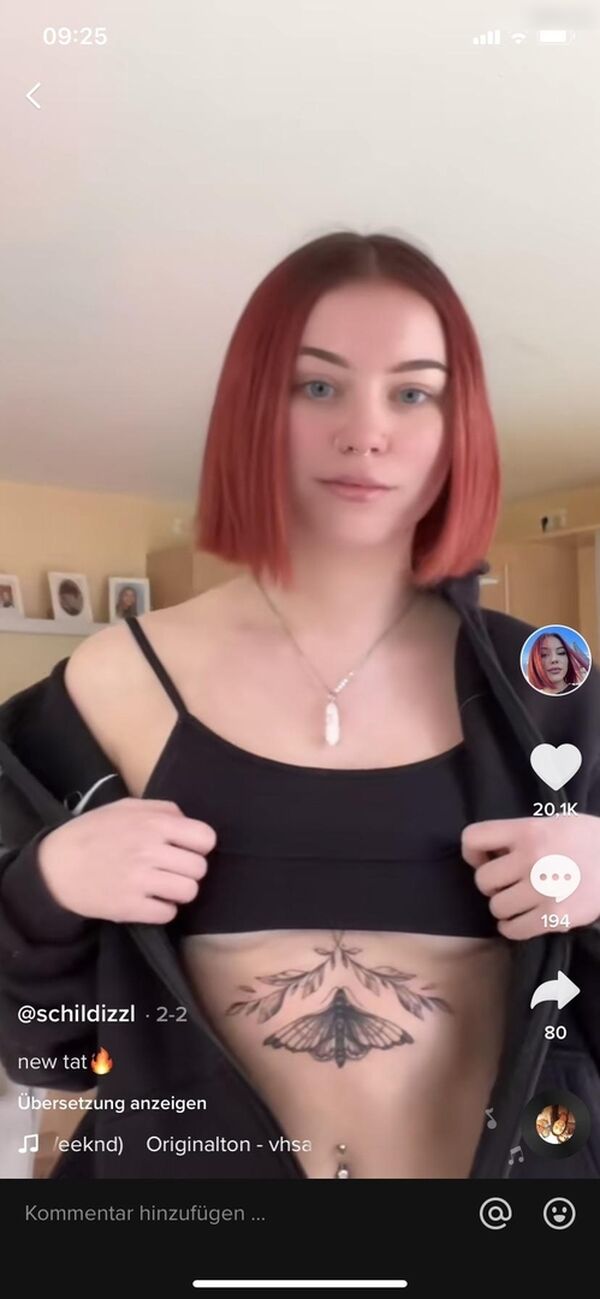Tap the Kommentar hinzufügen field
Screen dimensions: 600x1299
pyautogui.click(x=145, y=1213)
